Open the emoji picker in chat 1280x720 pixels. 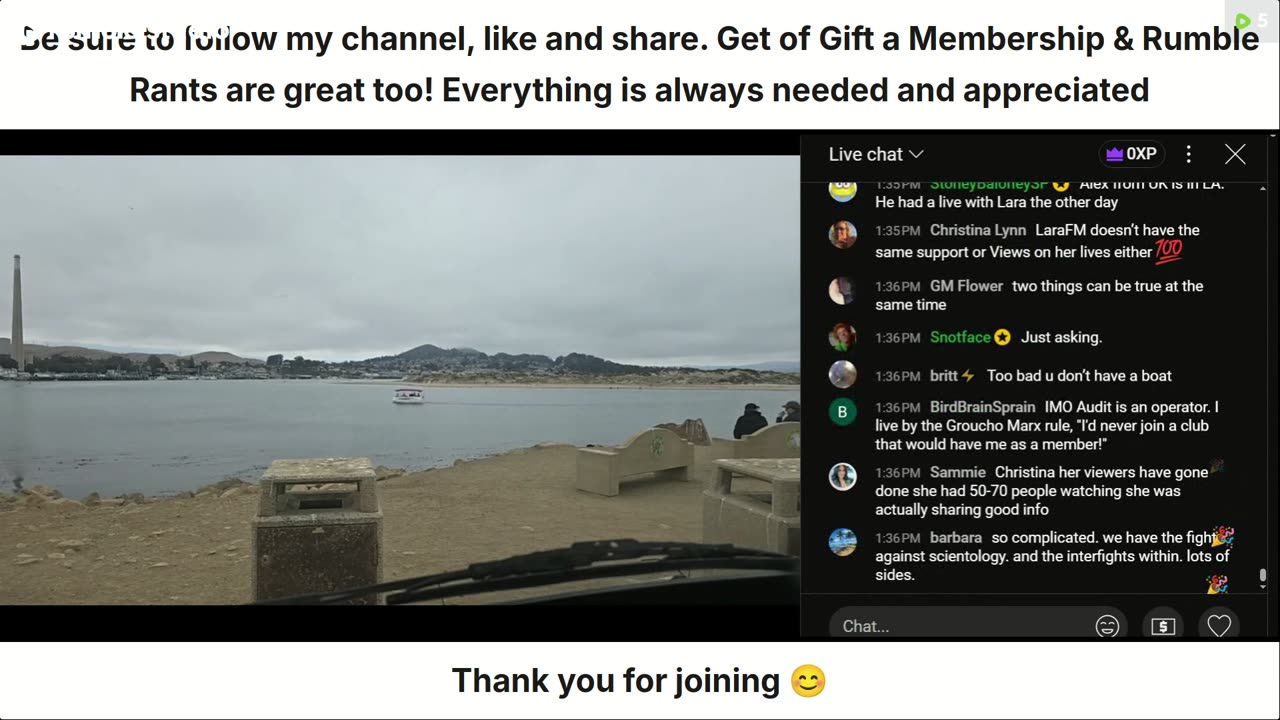[x=1107, y=626]
